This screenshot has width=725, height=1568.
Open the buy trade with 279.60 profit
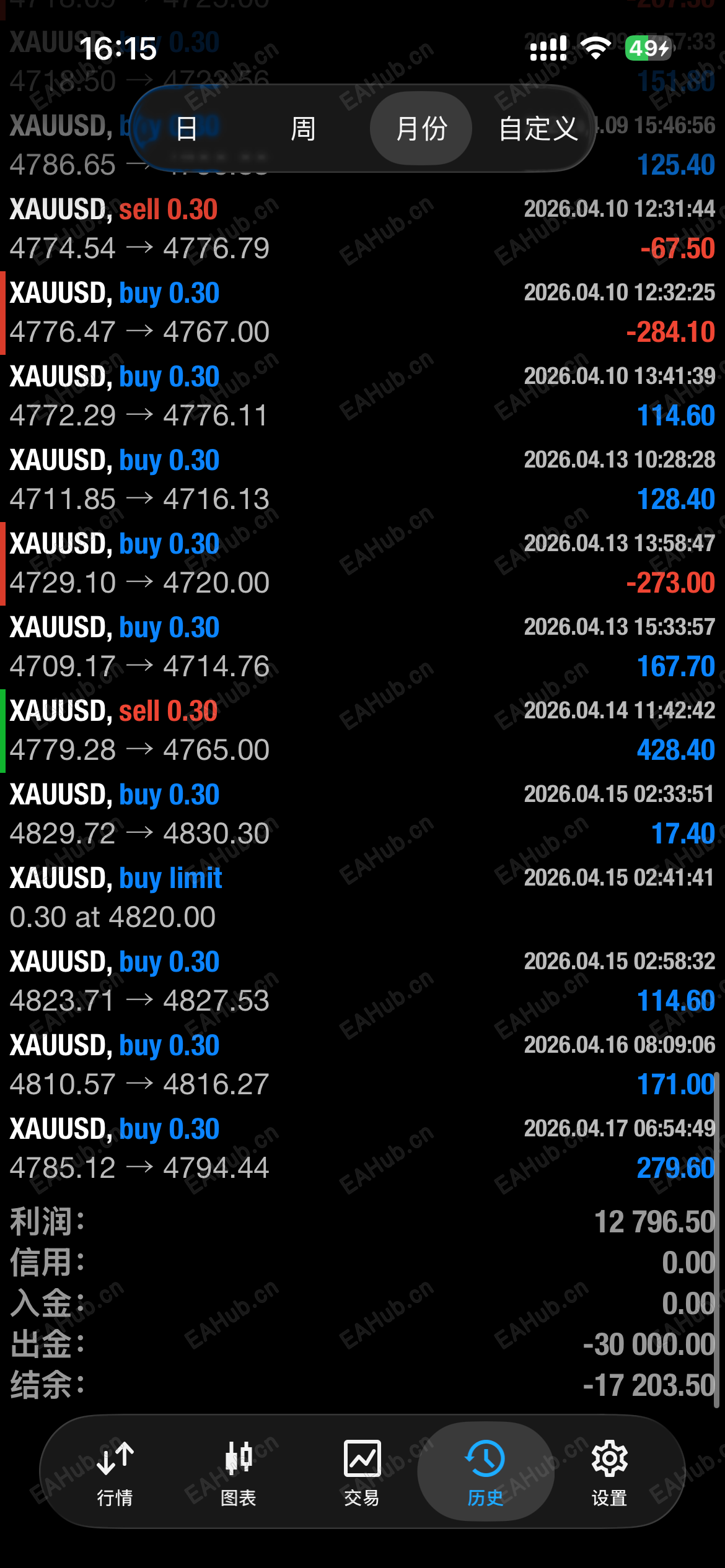point(362,1149)
